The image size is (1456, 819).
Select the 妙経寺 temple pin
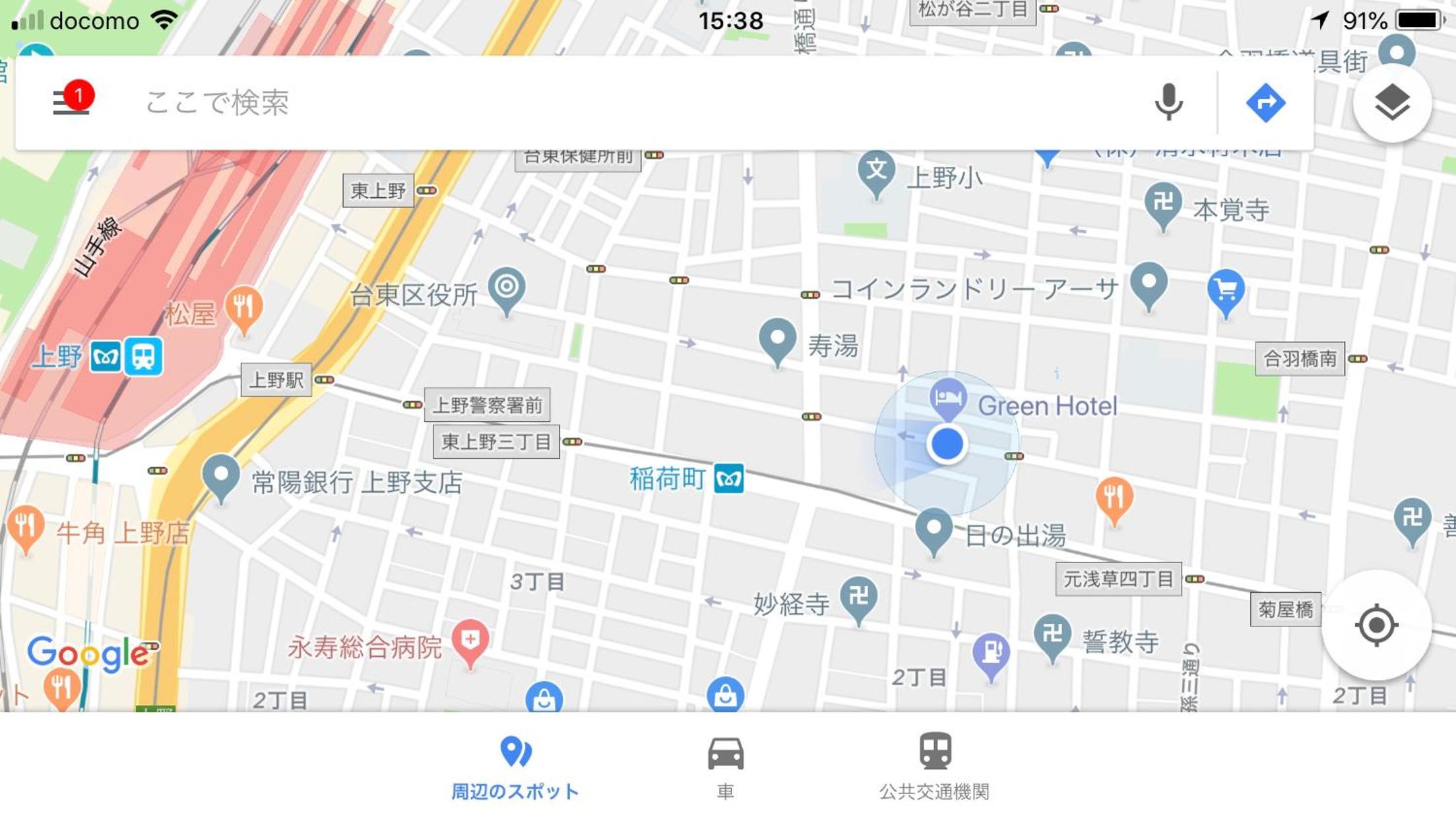858,597
